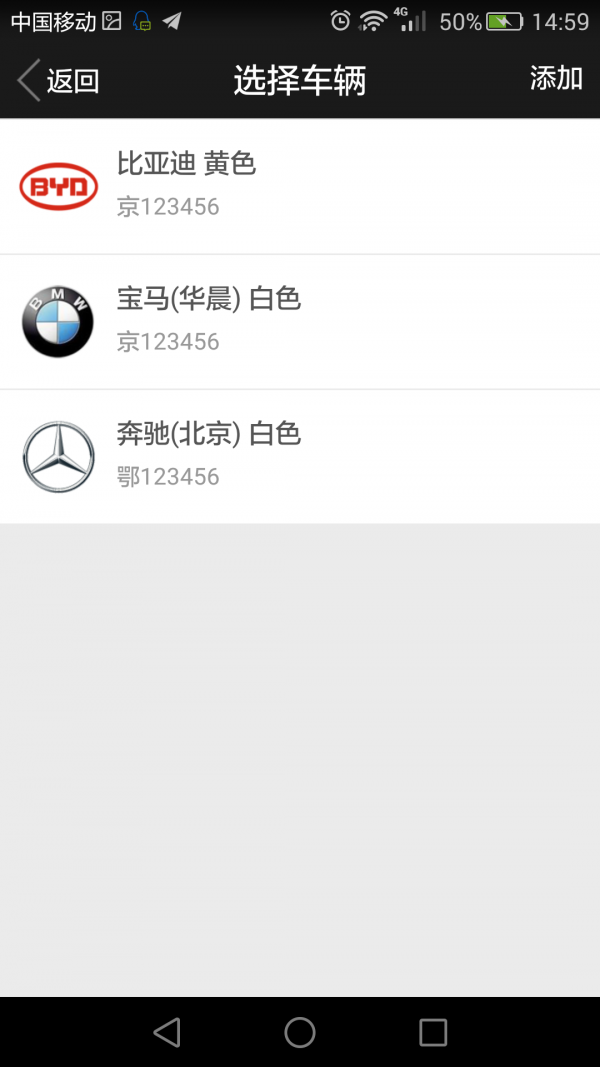Select the 比亚迪 黄色 vehicle
The width and height of the screenshot is (600, 1067).
tap(300, 186)
